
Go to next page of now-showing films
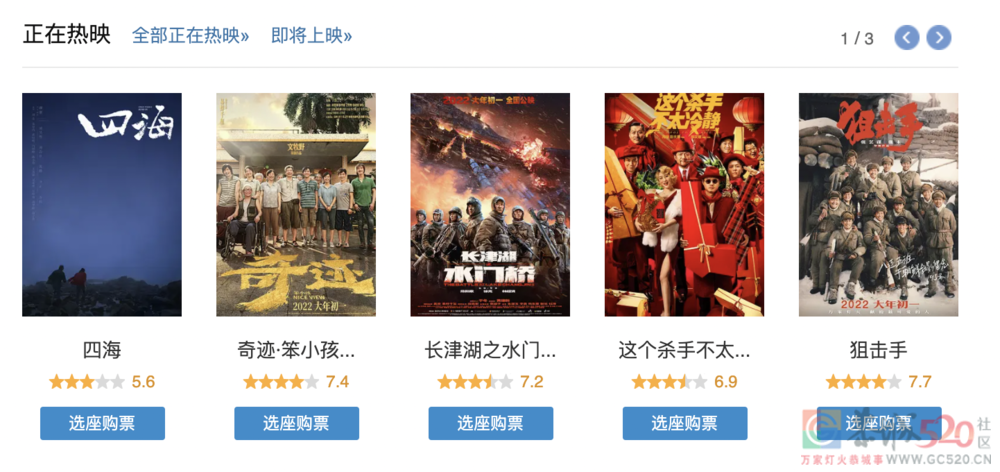coord(938,38)
